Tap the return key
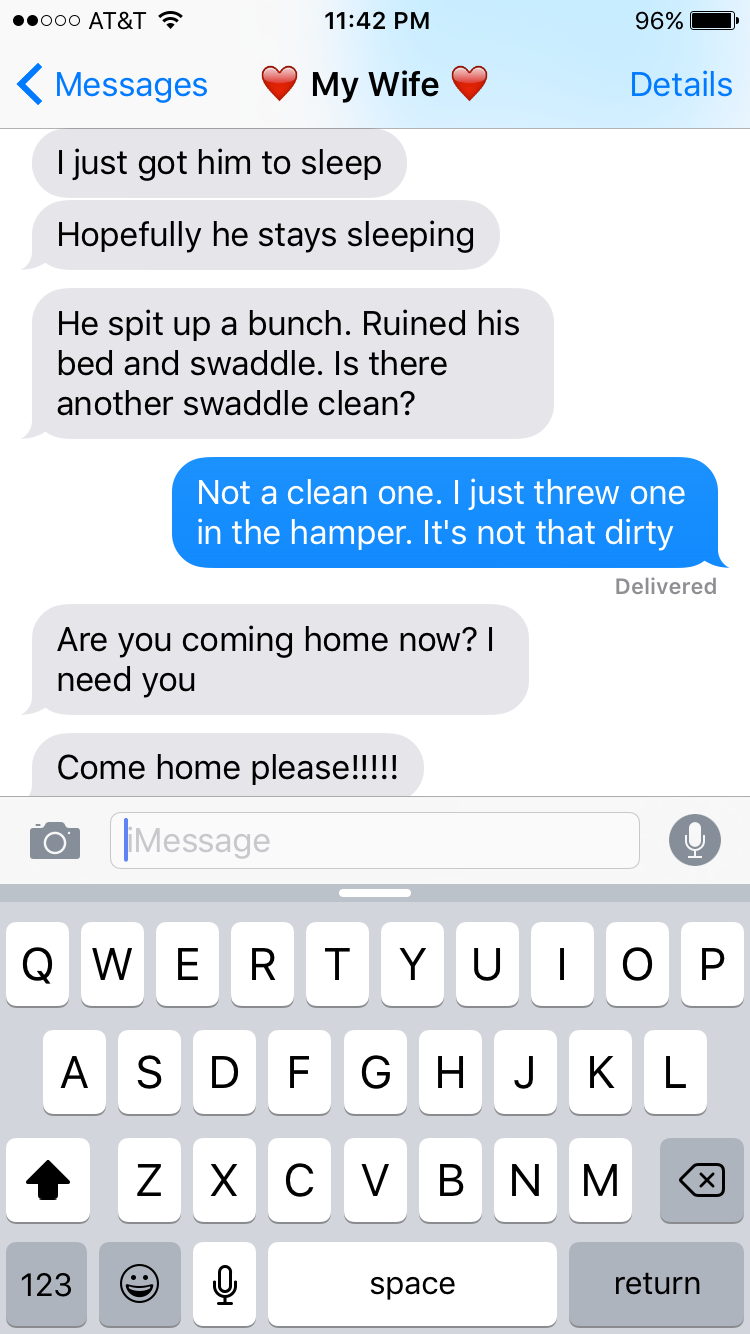This screenshot has height=1334, width=750. (656, 1285)
